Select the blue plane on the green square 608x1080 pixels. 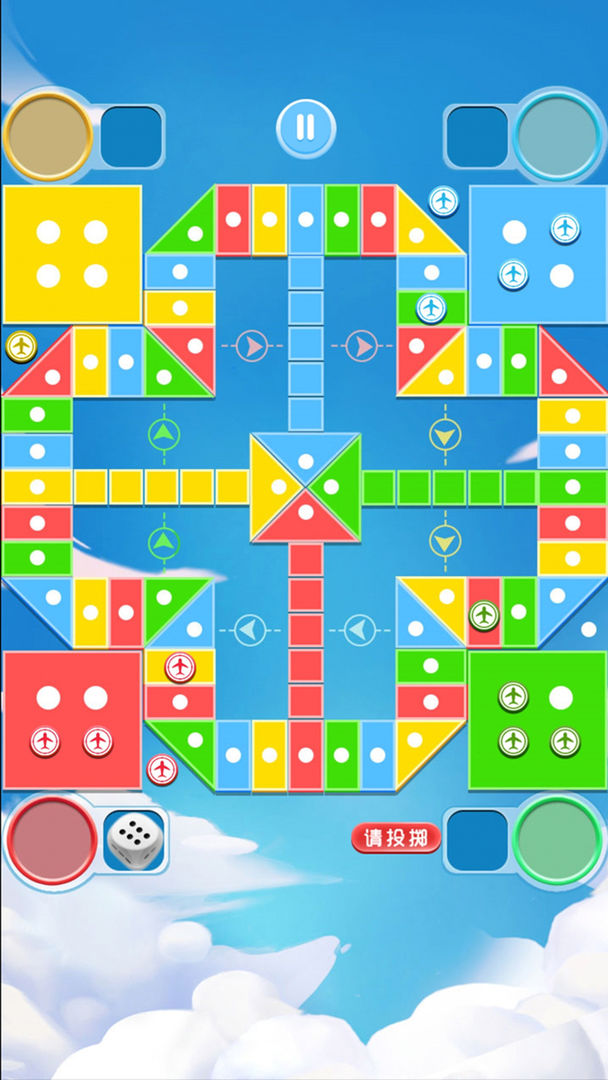(431, 308)
